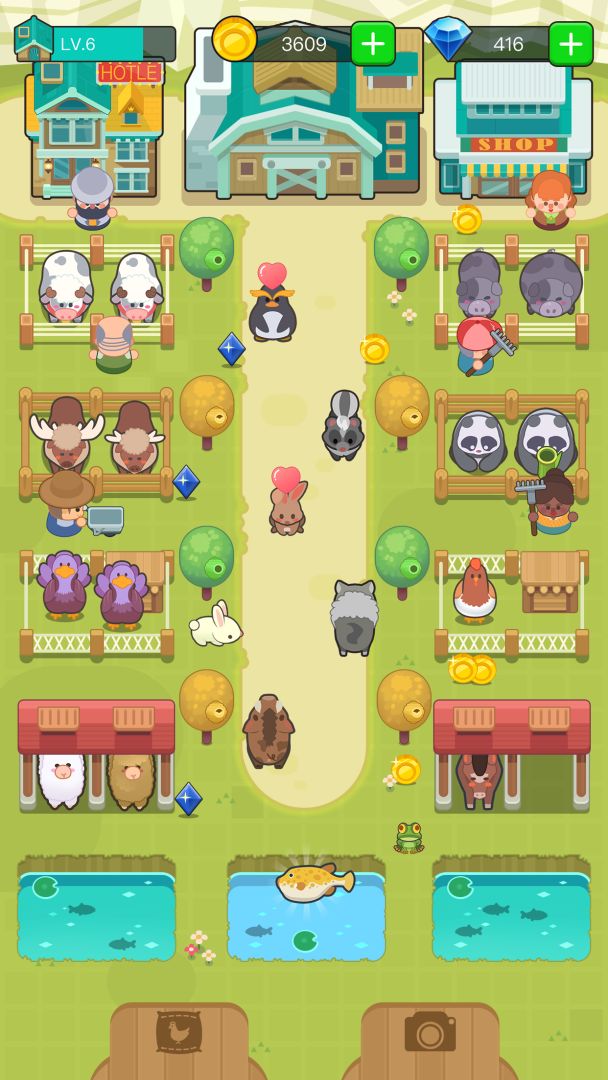Collect the heart above the penguin
Viewport: 608px width, 1080px height.
pyautogui.click(x=272, y=277)
